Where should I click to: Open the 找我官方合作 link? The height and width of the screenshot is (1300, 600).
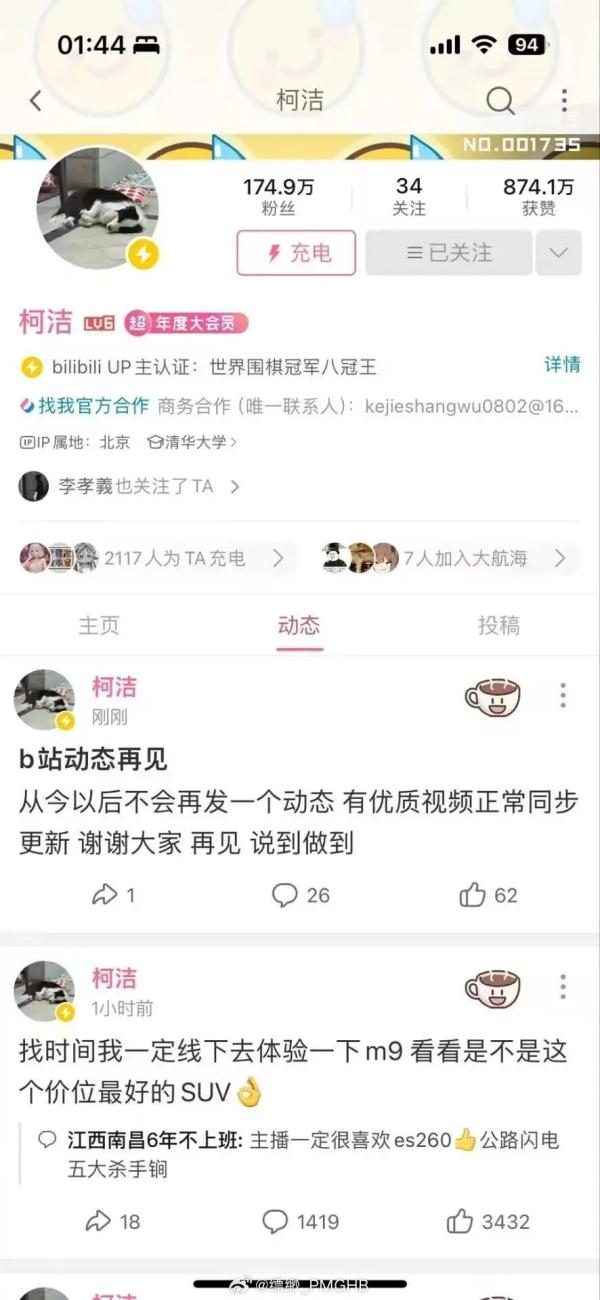[x=85, y=405]
